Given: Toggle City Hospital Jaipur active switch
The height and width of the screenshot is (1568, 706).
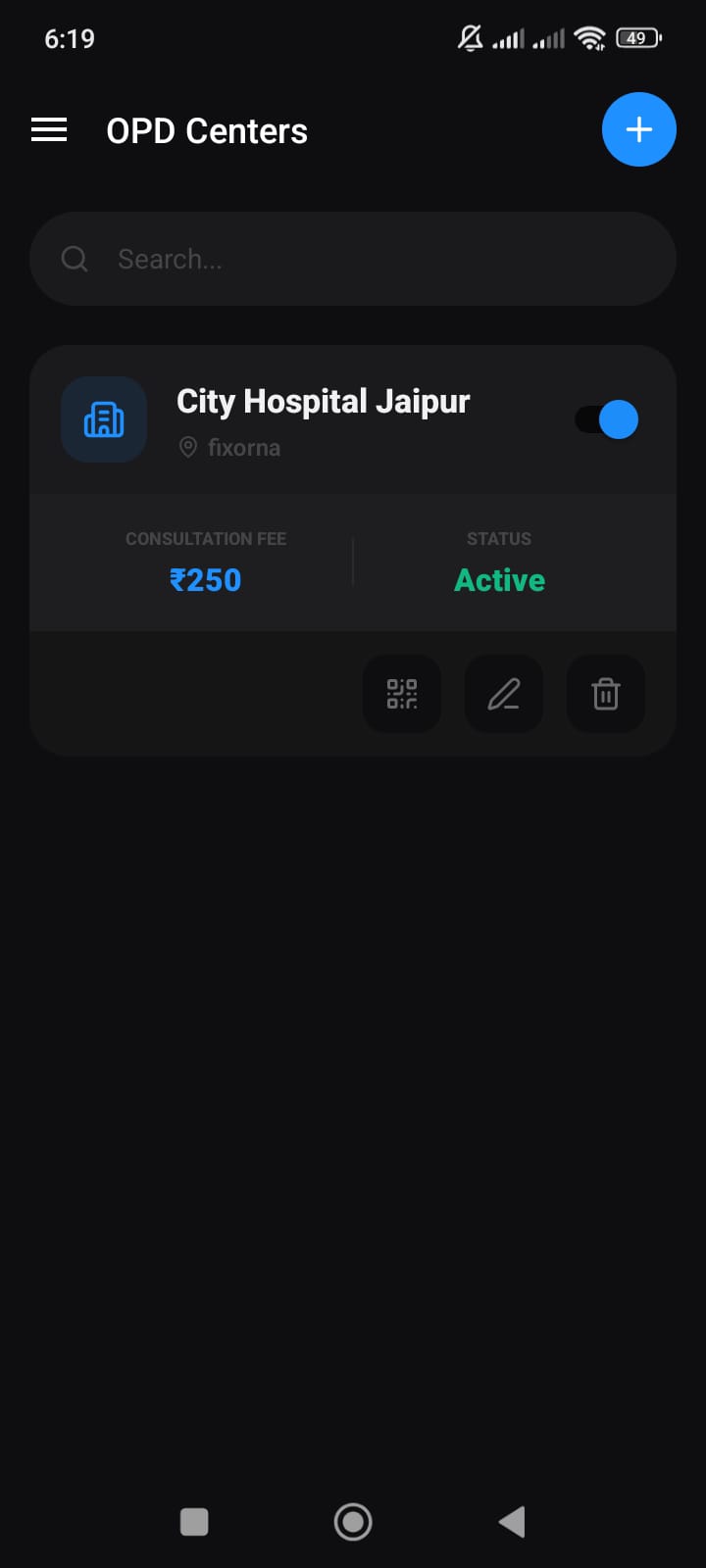Looking at the screenshot, I should [x=607, y=419].
